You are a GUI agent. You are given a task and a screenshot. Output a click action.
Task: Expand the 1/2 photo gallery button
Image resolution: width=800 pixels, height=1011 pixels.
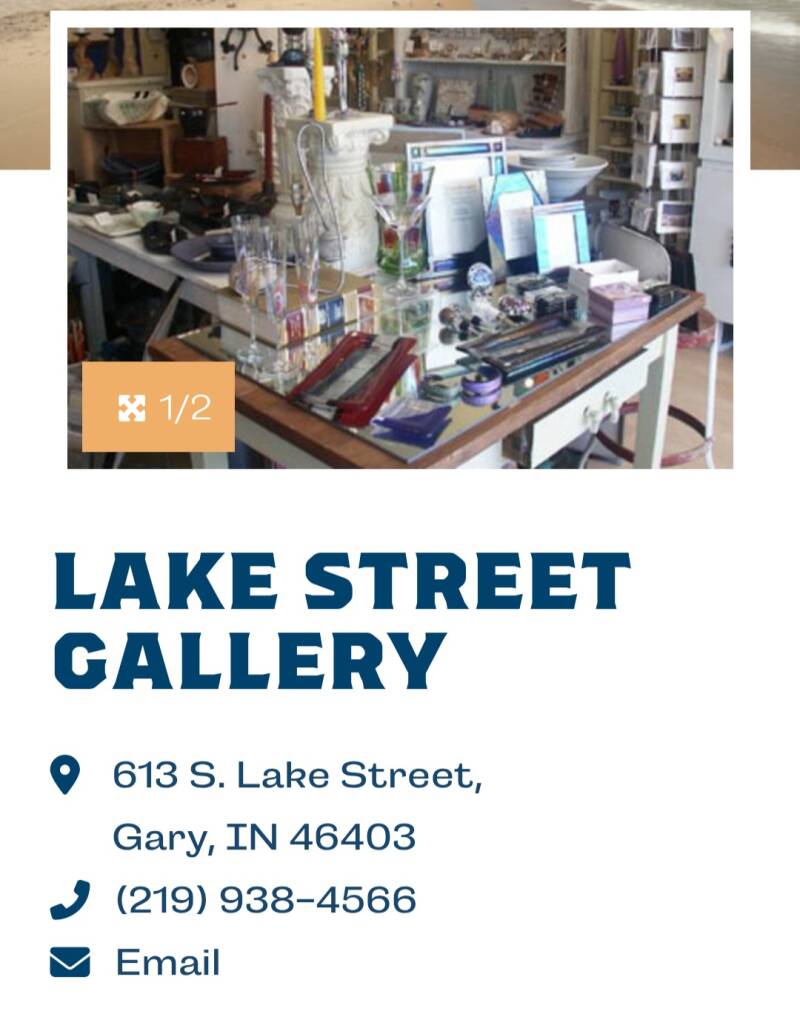coord(158,407)
